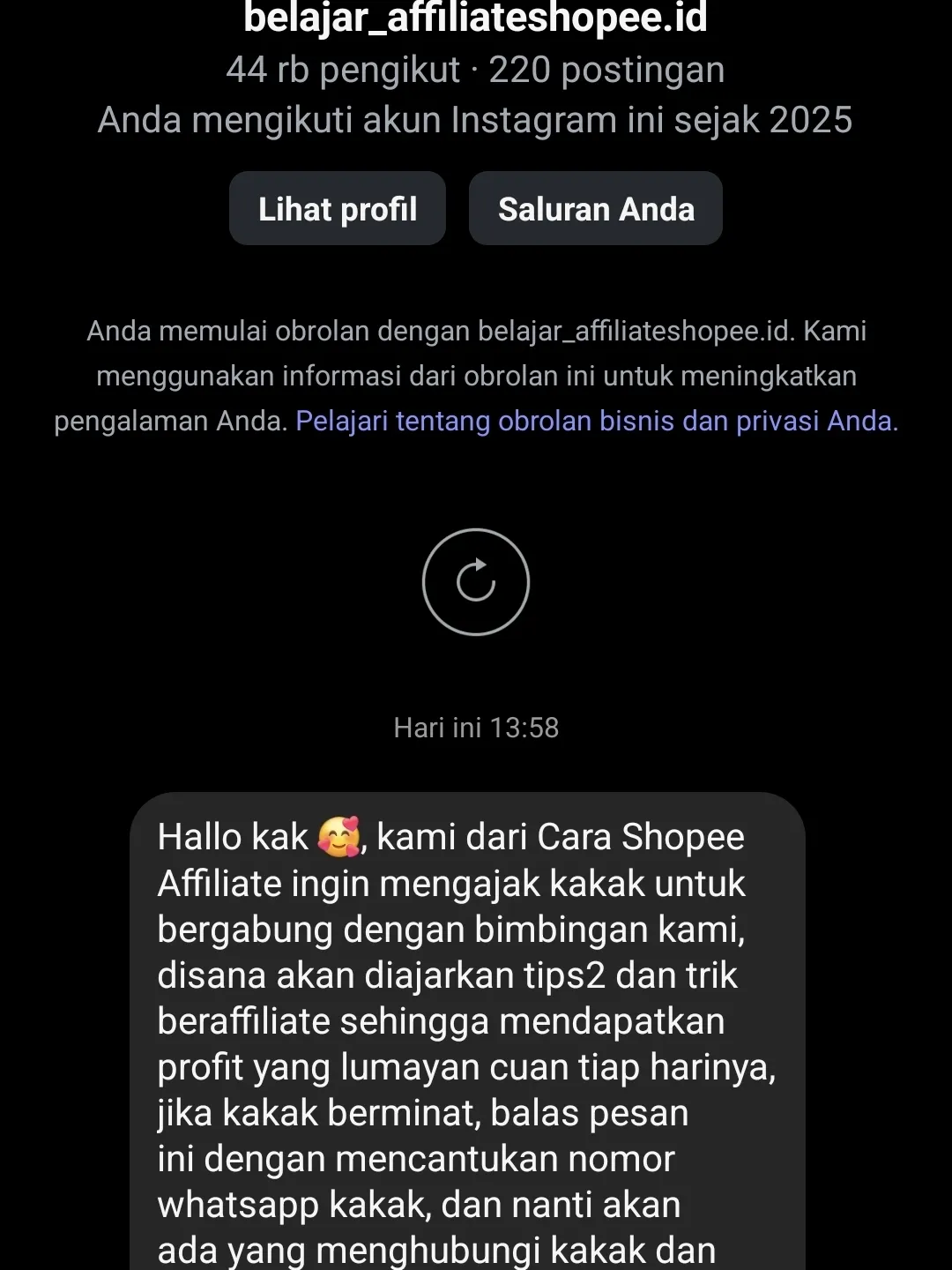Tap the circular reload icon

476,582
